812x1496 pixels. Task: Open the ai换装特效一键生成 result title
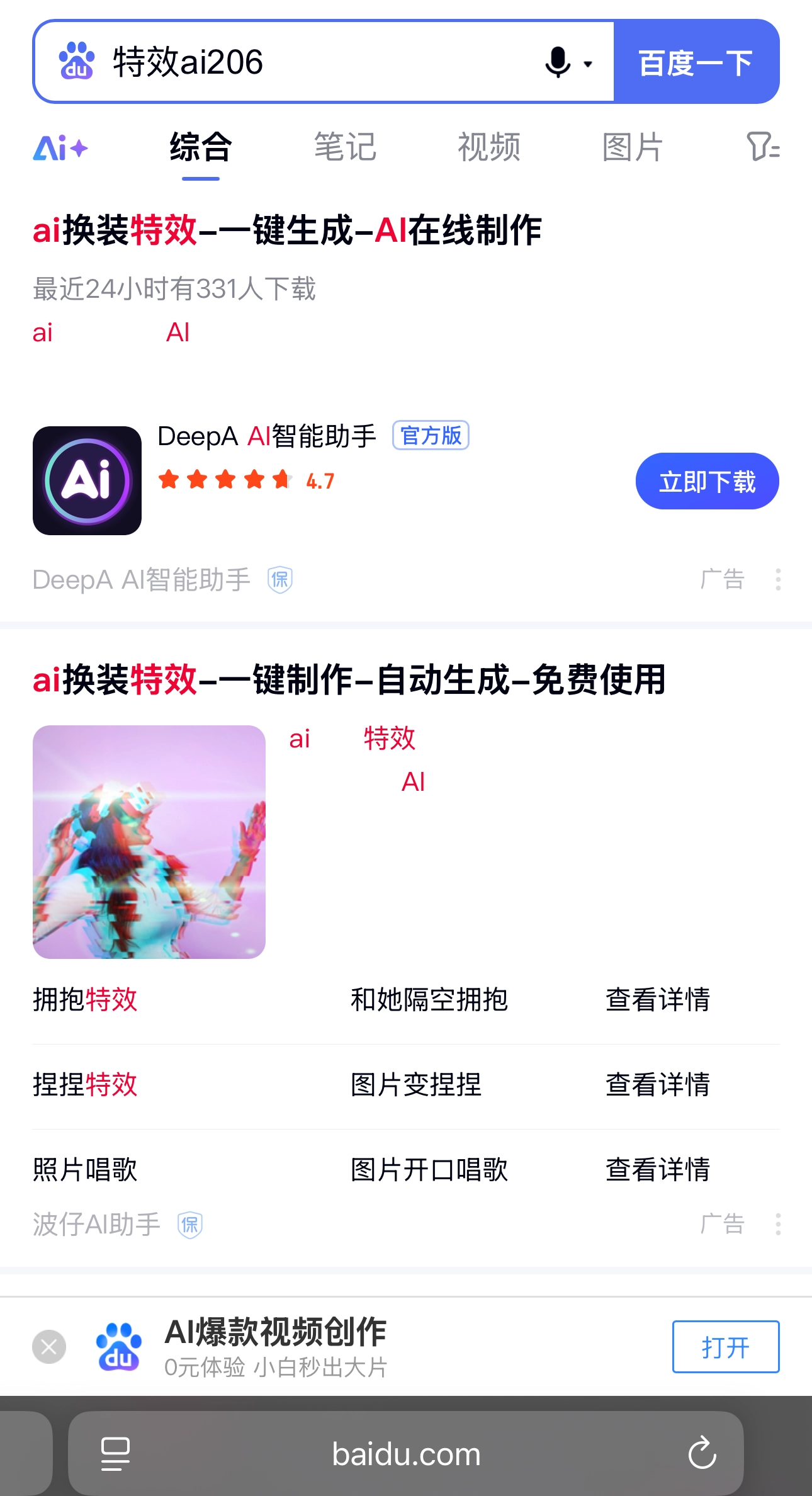(x=290, y=232)
